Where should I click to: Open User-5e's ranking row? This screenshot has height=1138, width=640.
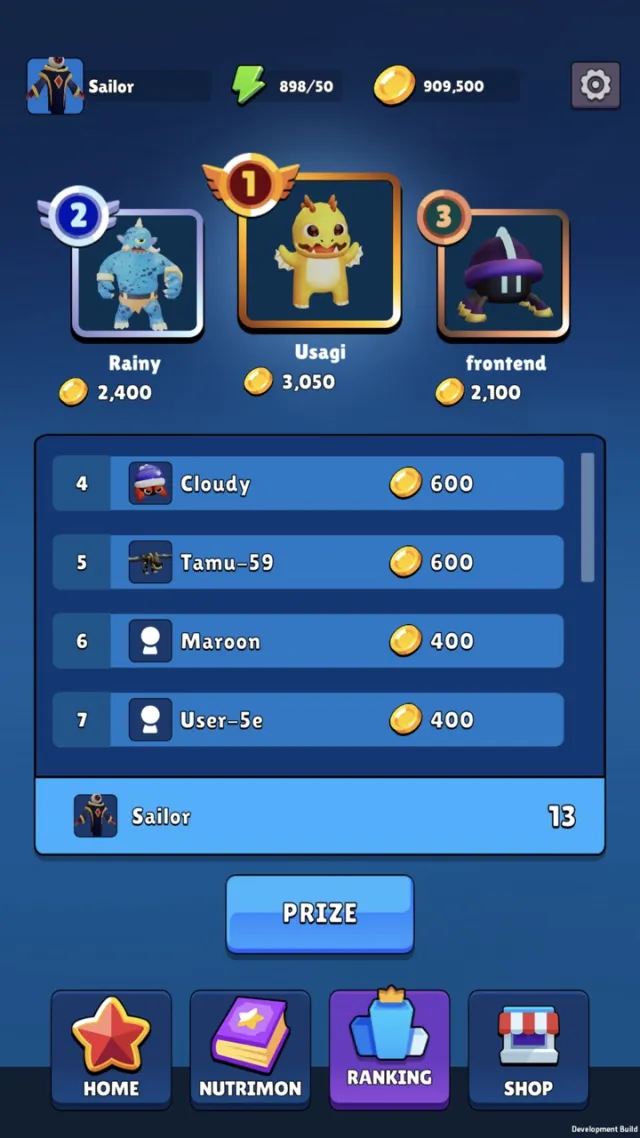pos(308,719)
